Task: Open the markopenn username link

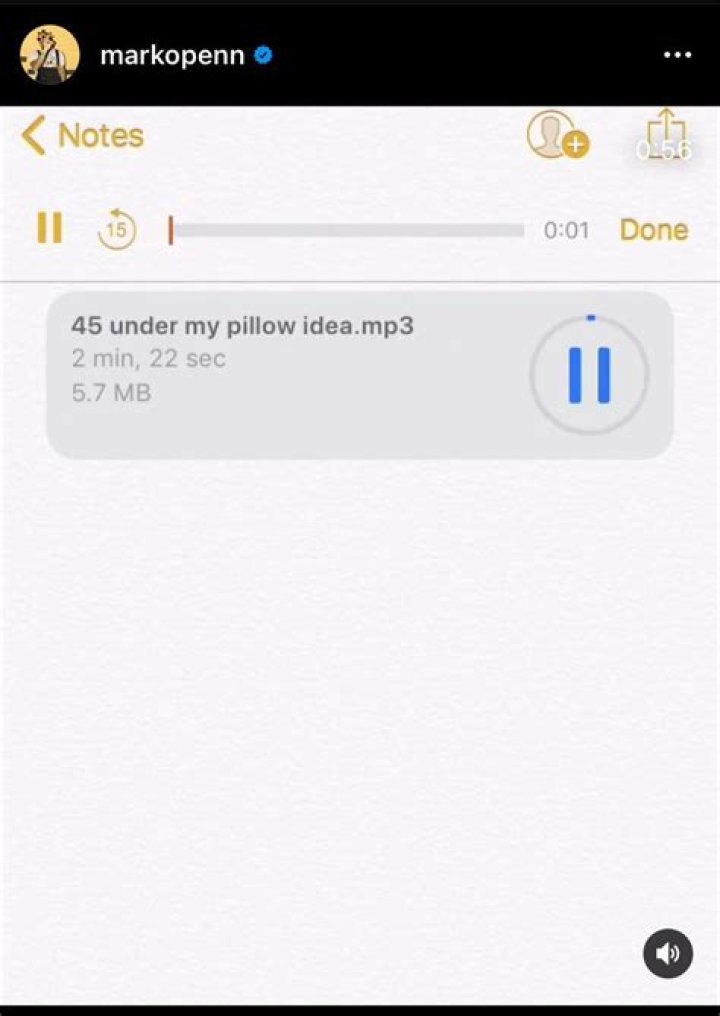Action: click(x=171, y=55)
